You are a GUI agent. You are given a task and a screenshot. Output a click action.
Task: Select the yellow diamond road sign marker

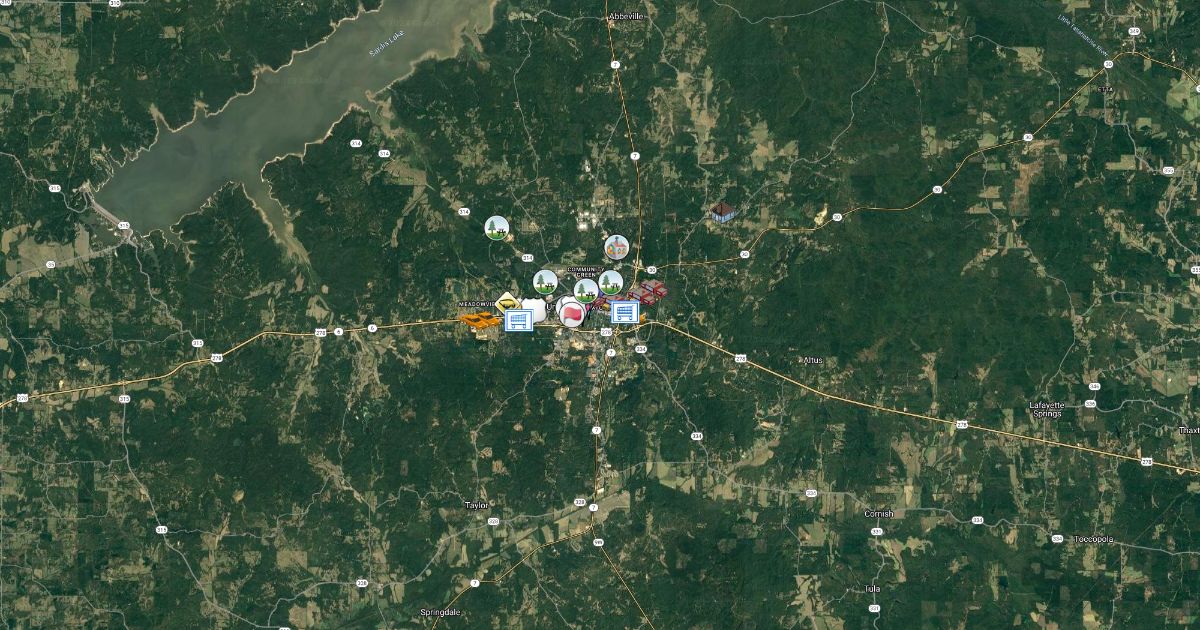pyautogui.click(x=508, y=301)
